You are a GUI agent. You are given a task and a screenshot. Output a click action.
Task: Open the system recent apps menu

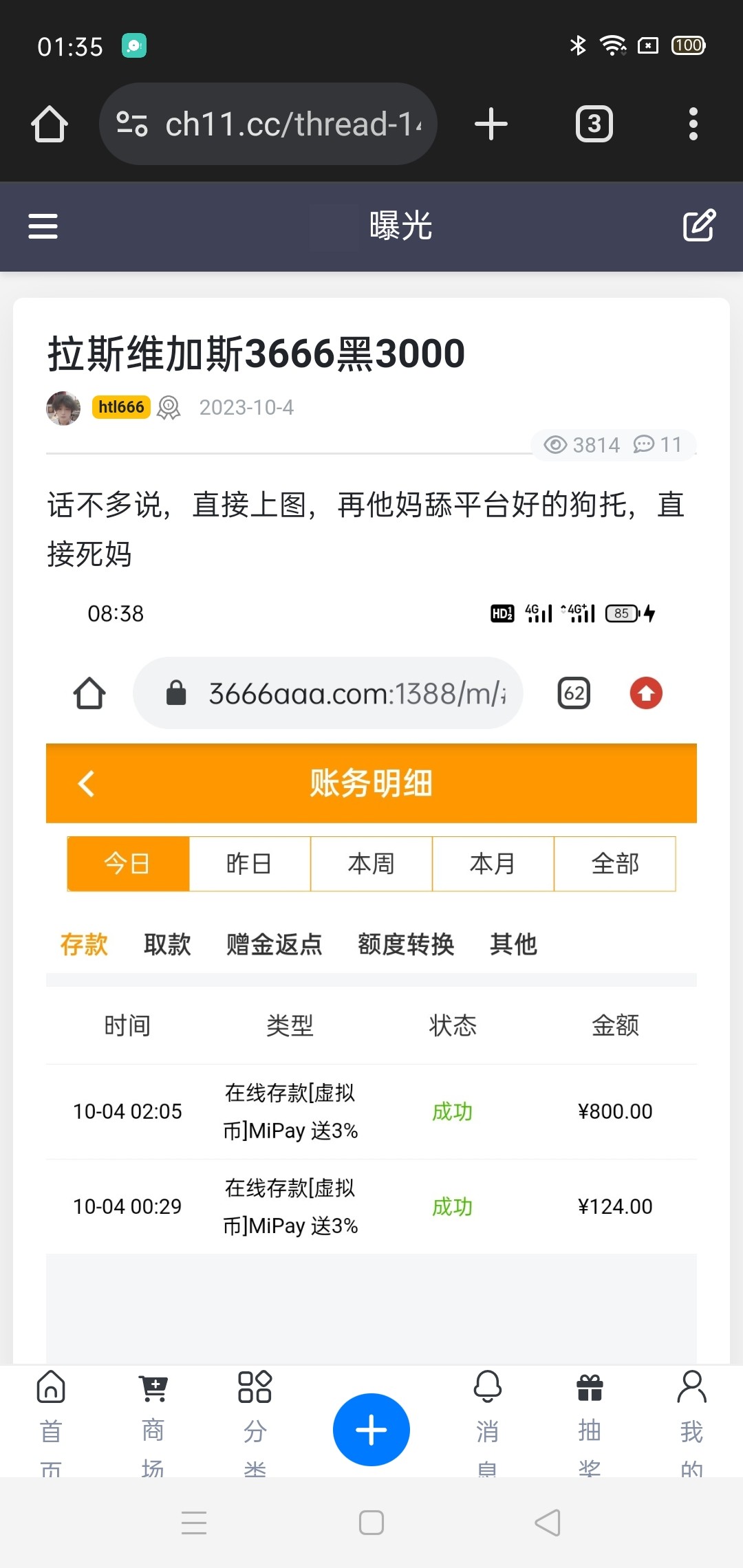click(194, 1523)
